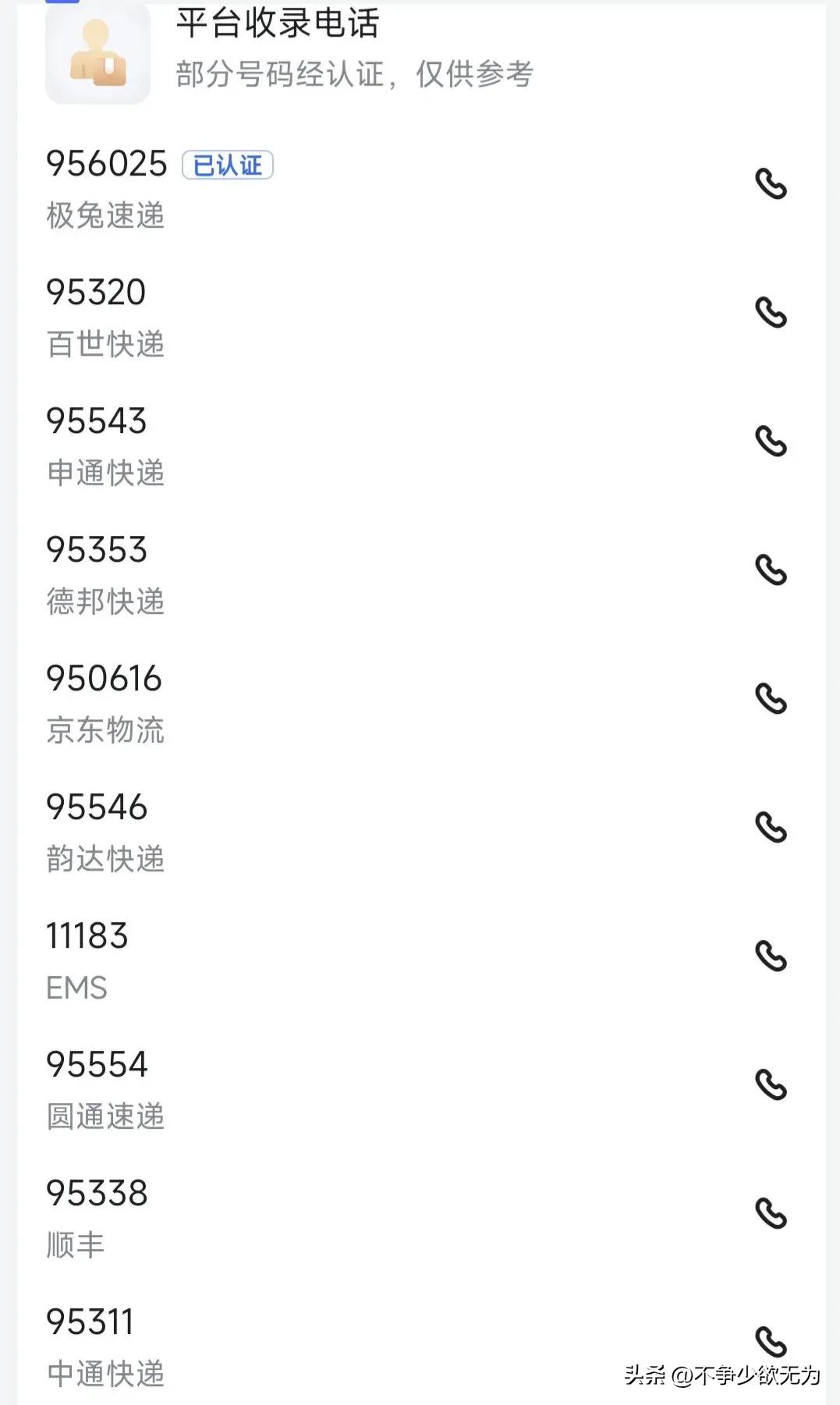Dial the 百世快递 number 95320
840x1405 pixels.
[x=771, y=313]
